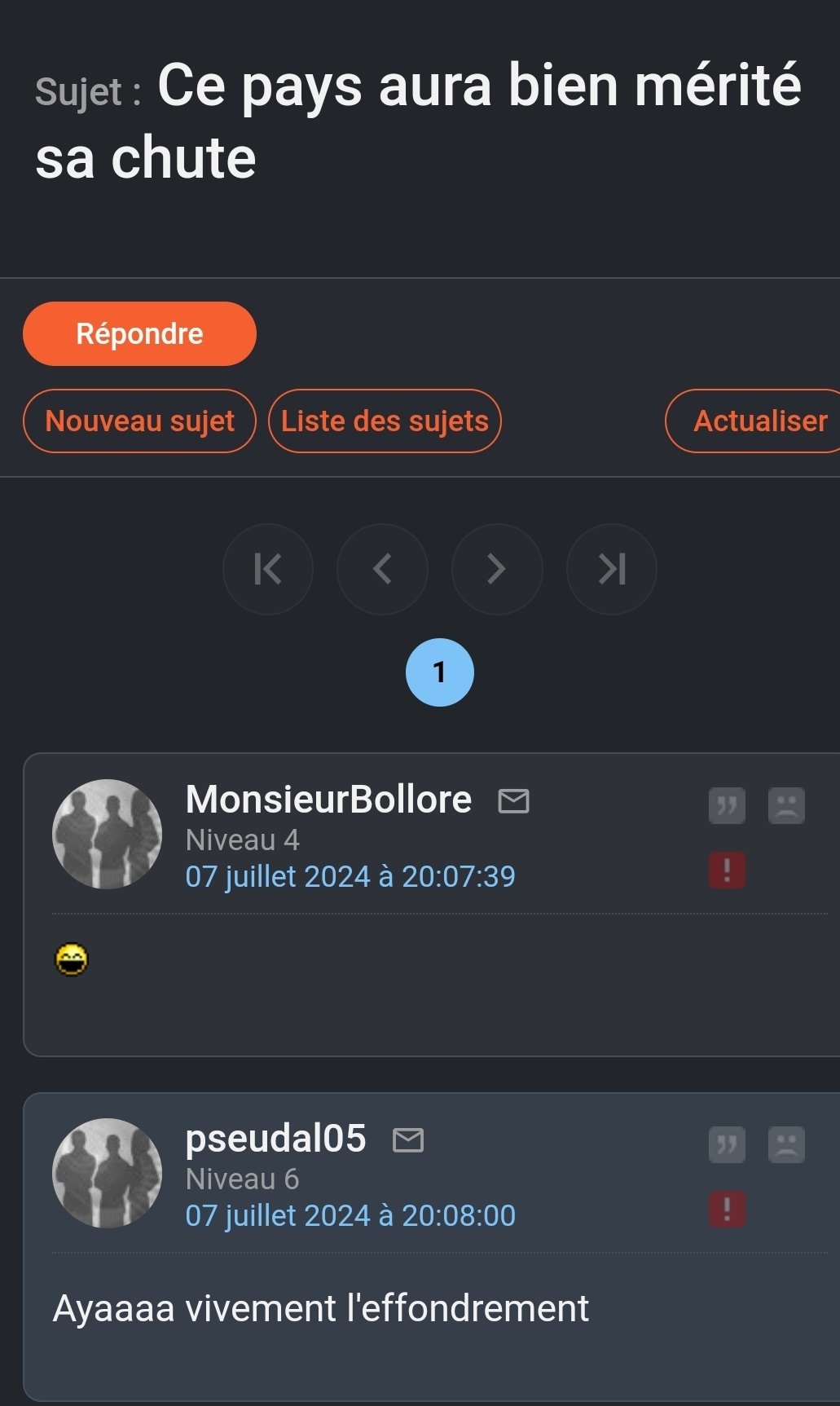Jump to the last page arrow

tap(612, 569)
